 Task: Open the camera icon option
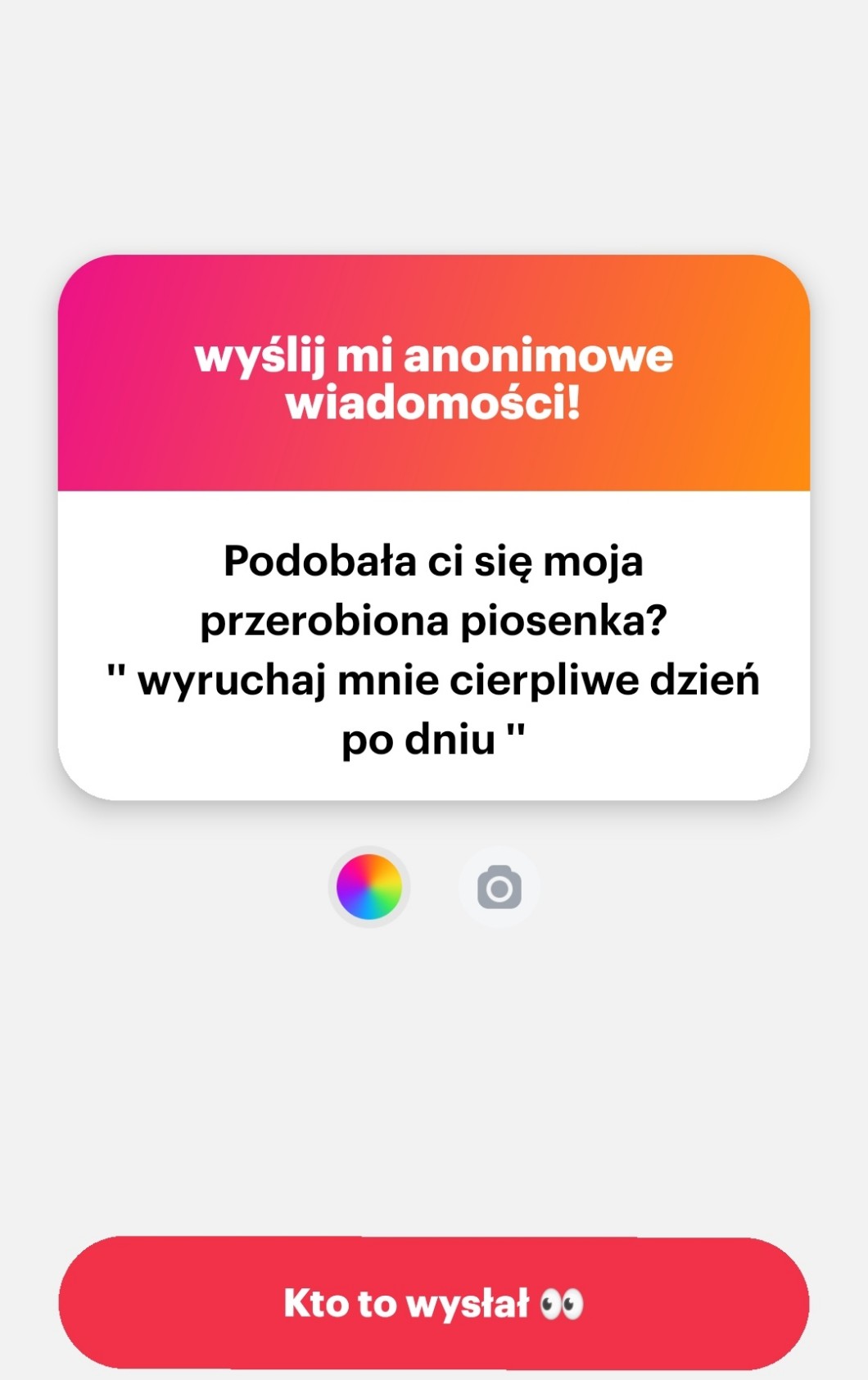(x=499, y=888)
